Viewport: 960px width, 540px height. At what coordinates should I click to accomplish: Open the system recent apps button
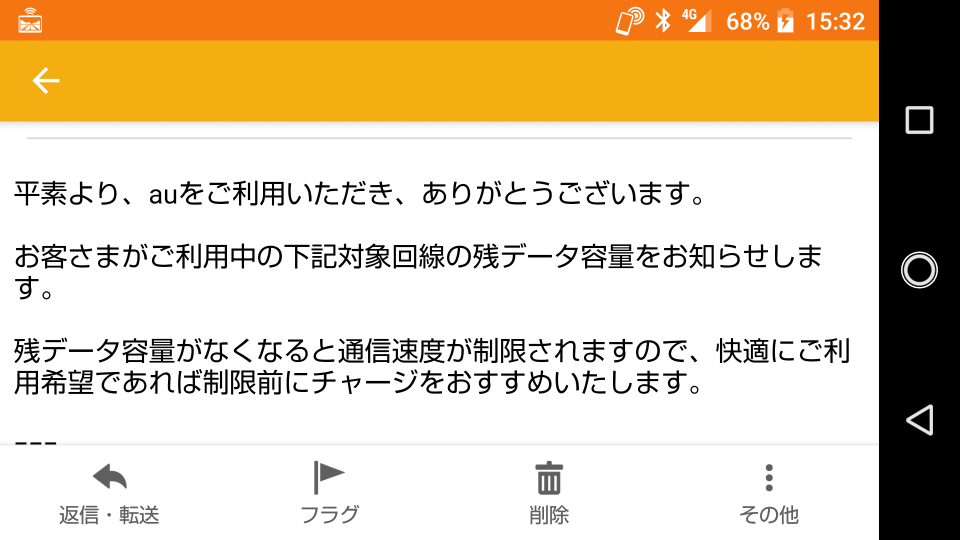click(919, 121)
